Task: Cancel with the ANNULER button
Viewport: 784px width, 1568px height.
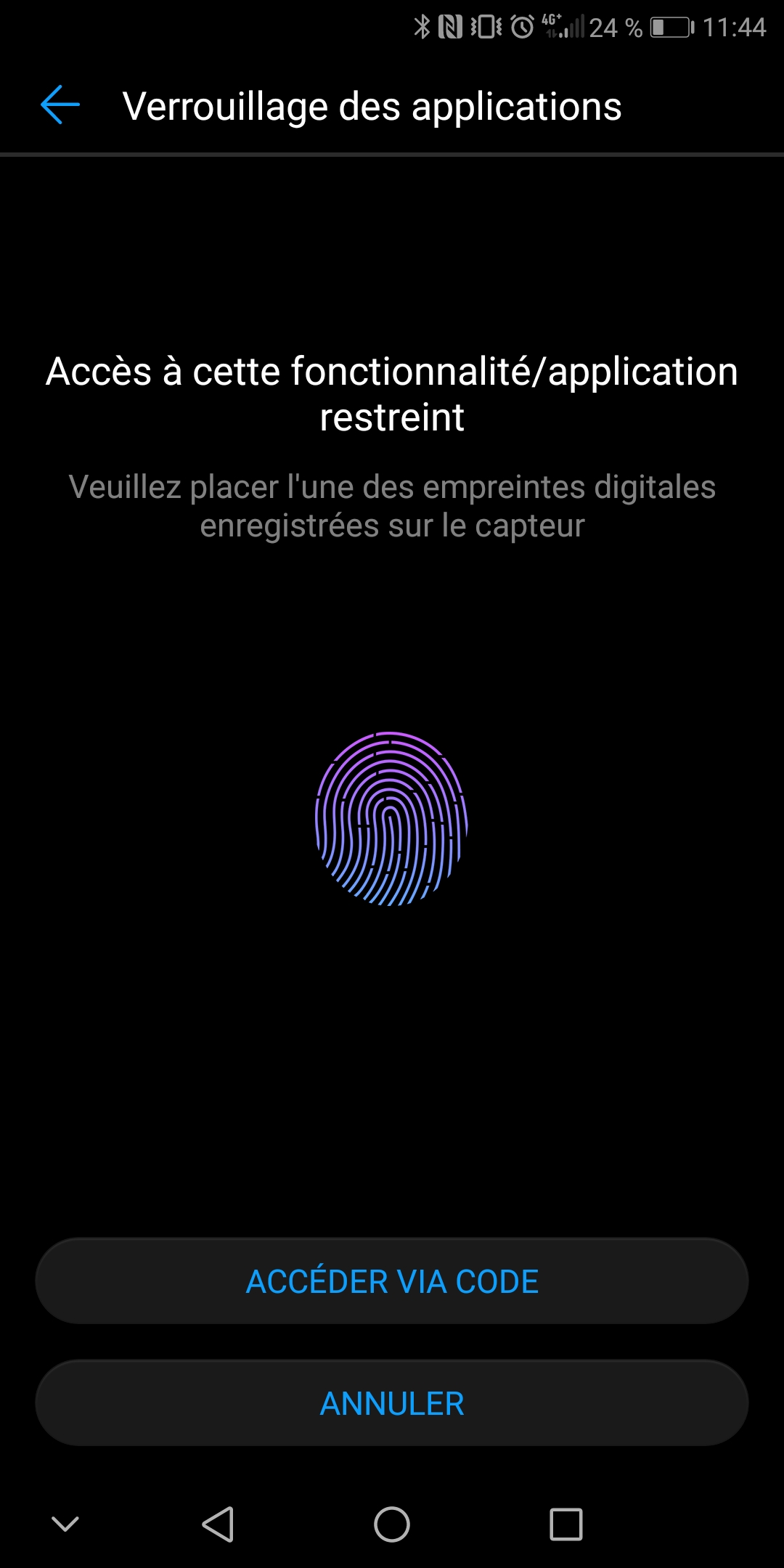Action: click(392, 1403)
